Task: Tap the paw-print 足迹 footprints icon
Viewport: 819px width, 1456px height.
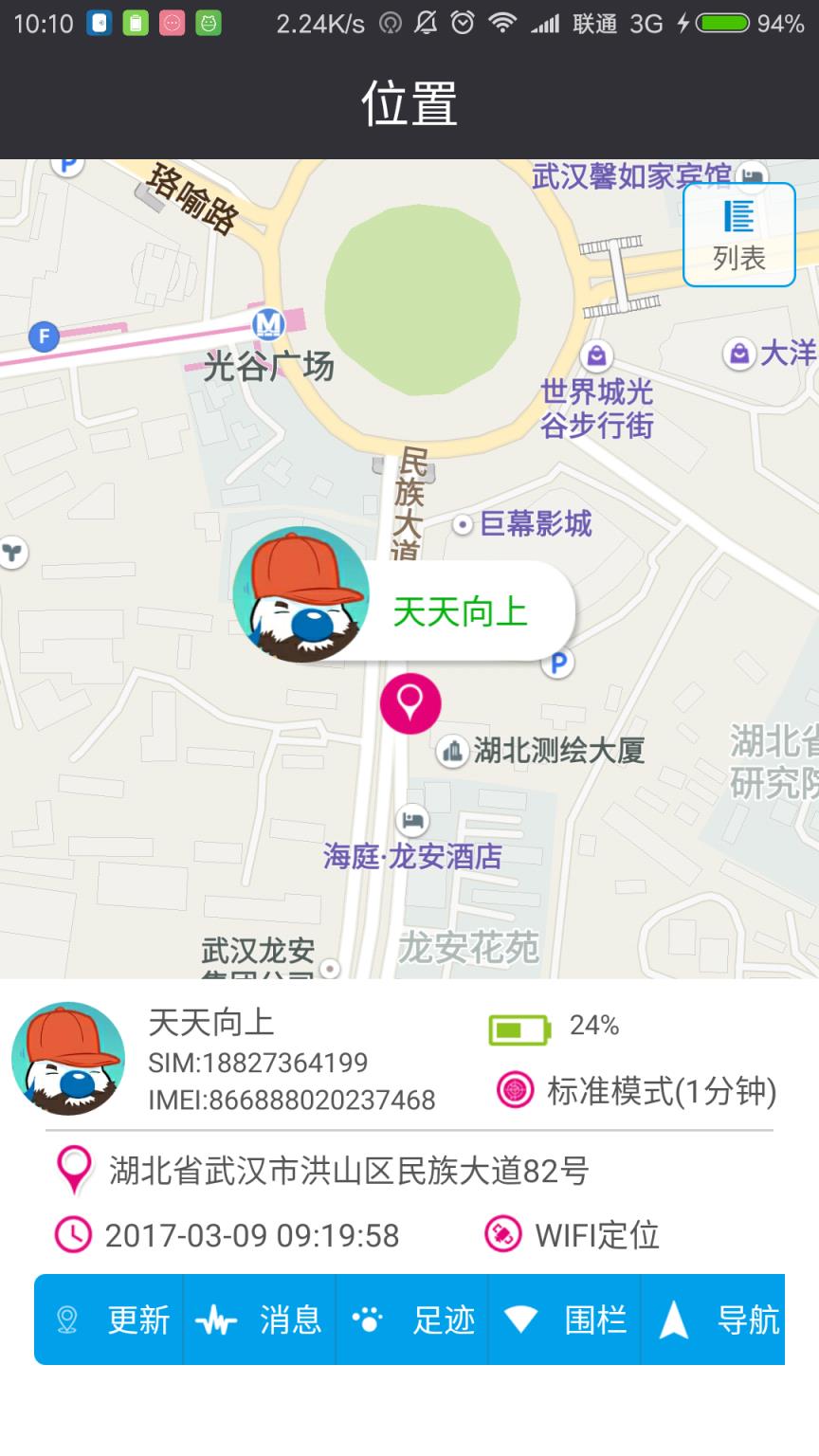Action: (370, 1319)
